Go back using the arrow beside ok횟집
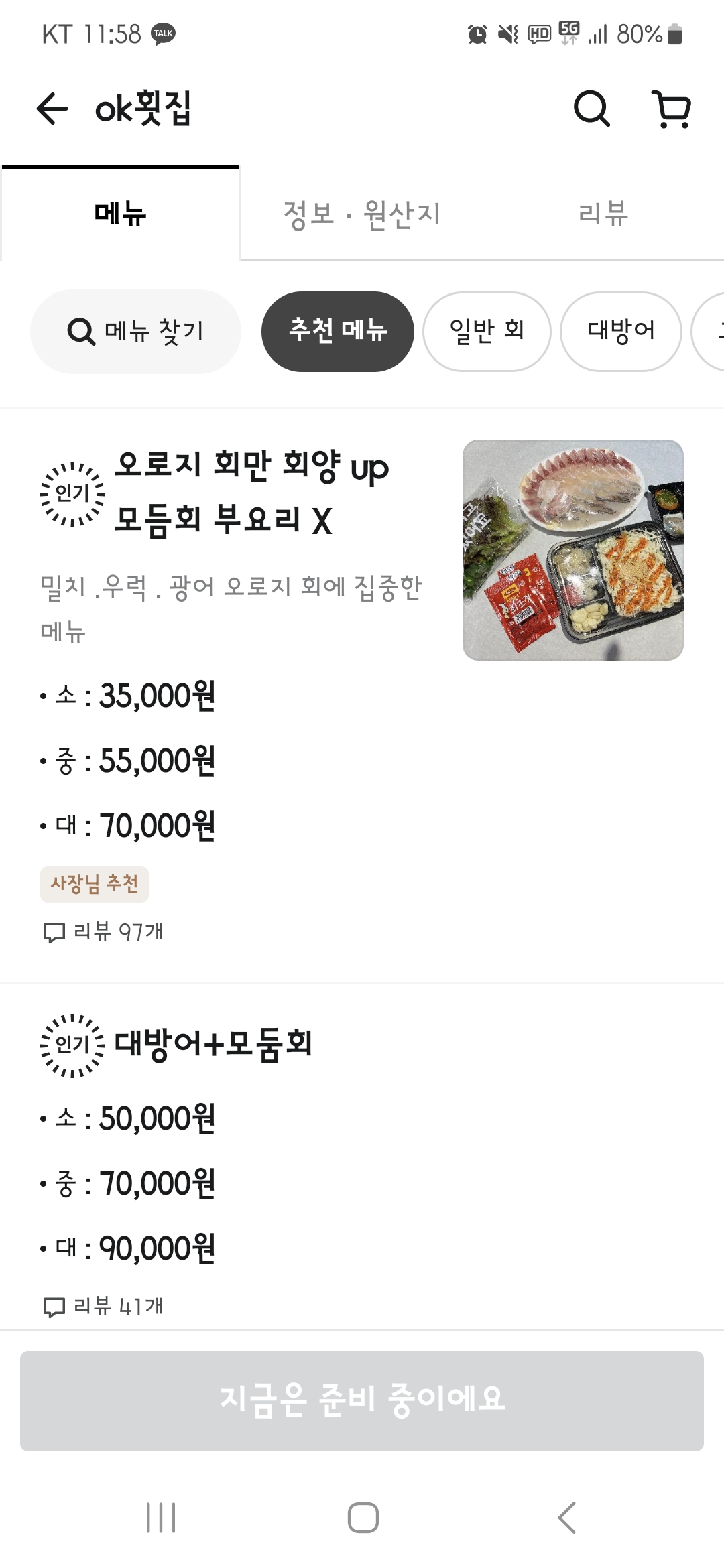 (52, 109)
